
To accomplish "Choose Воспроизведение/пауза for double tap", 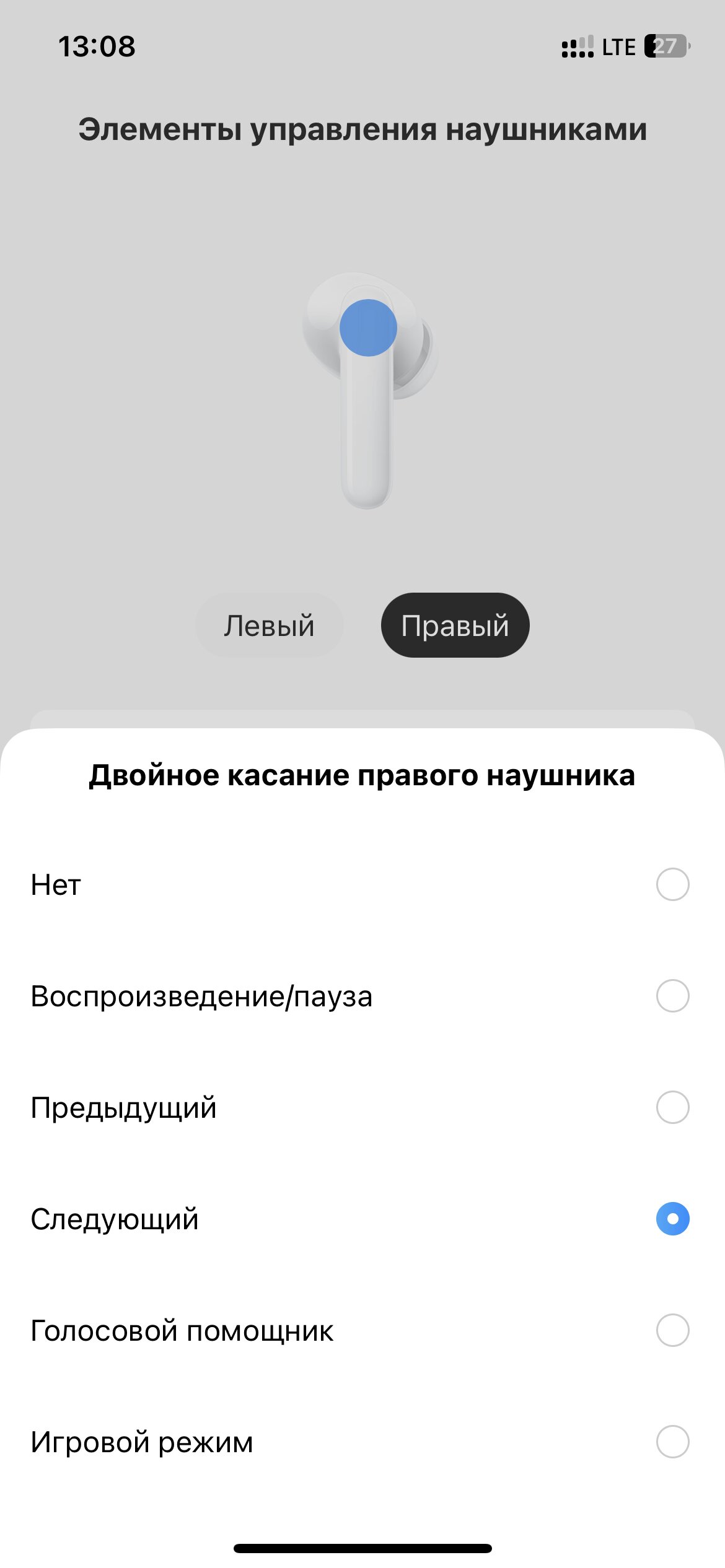I will (362, 996).
